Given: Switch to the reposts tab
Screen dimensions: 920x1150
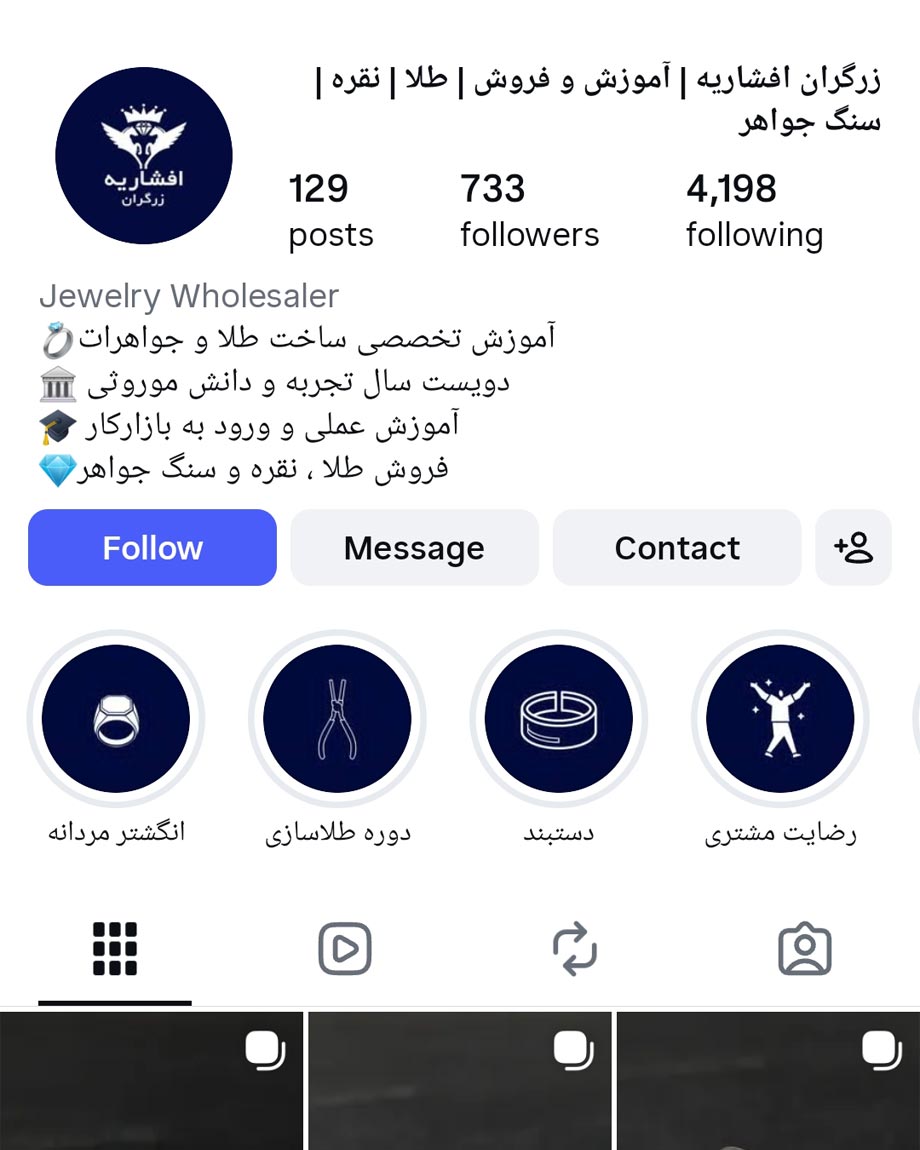Looking at the screenshot, I should click(x=575, y=949).
